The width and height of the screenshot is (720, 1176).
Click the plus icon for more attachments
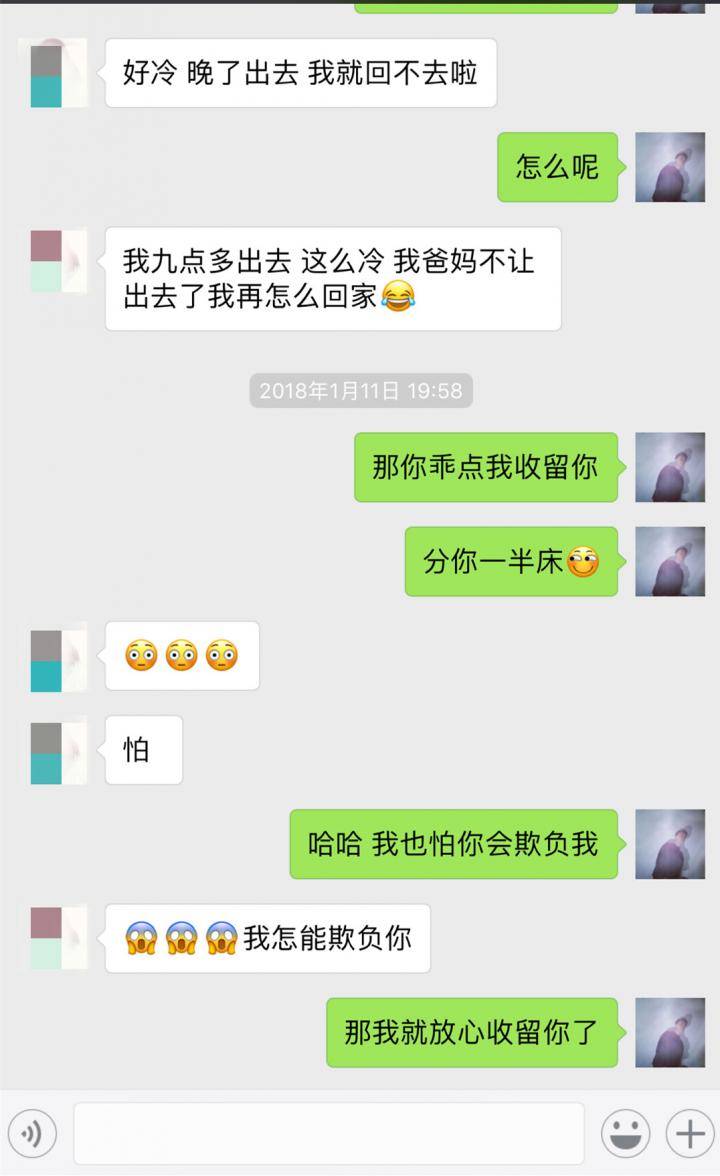click(x=689, y=1135)
